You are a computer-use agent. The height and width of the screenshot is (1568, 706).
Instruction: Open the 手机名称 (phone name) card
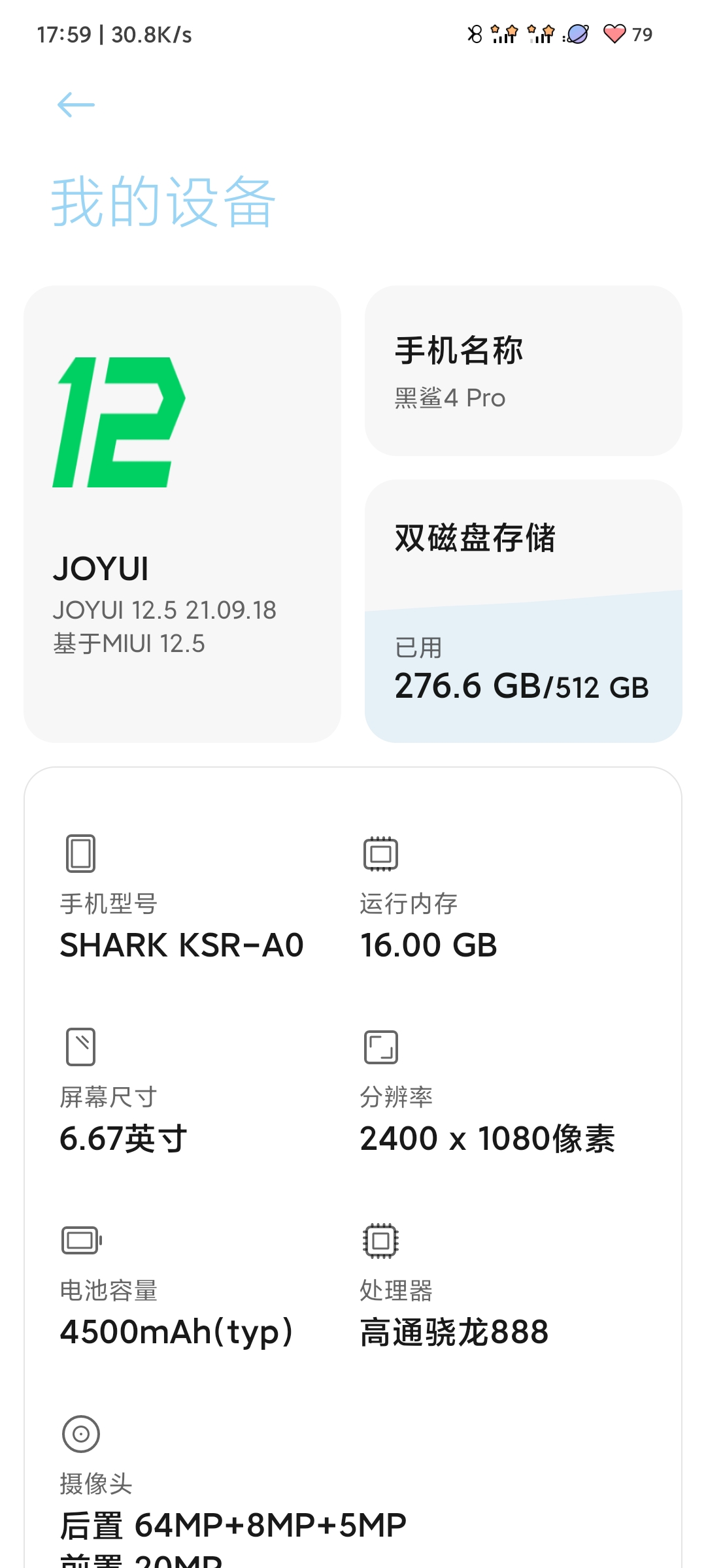(x=523, y=370)
